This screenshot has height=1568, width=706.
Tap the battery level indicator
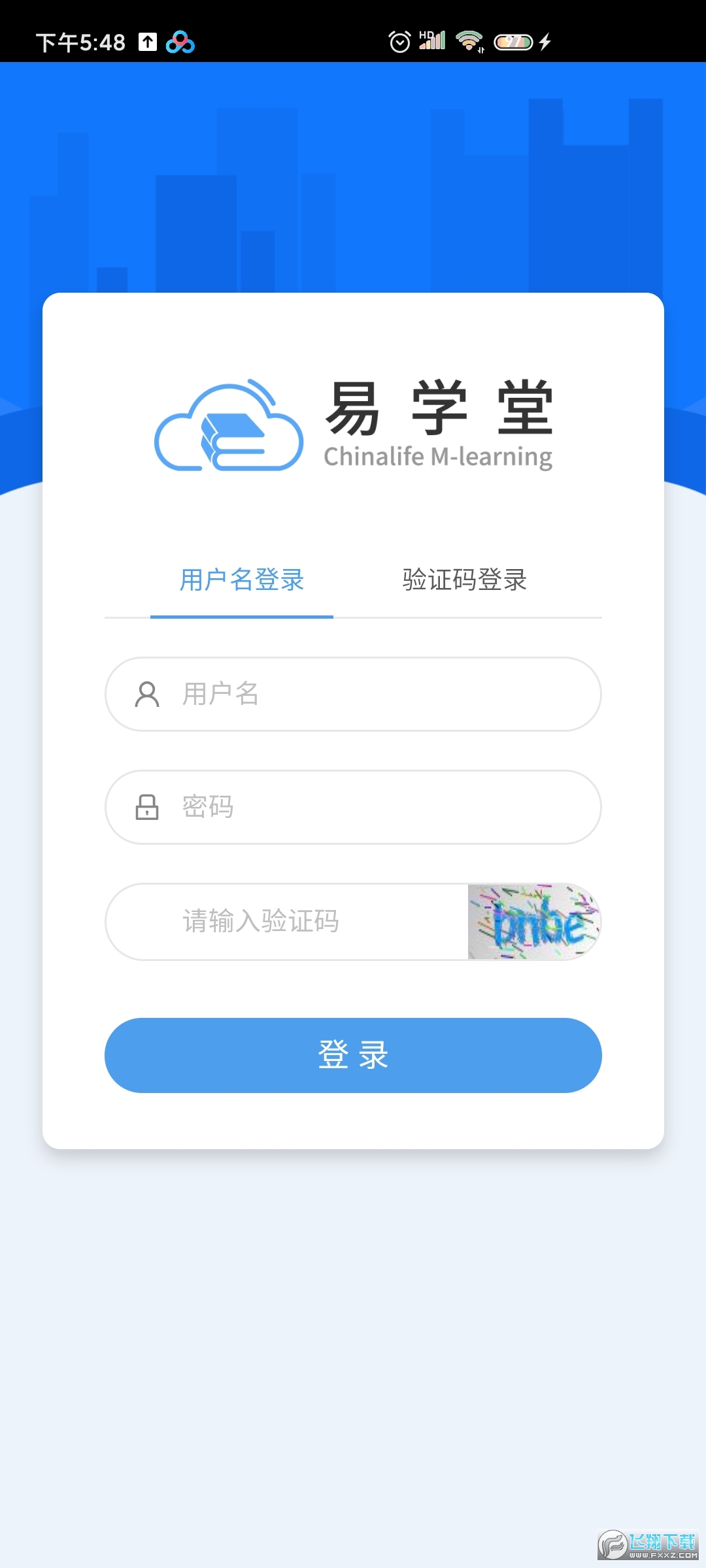coord(514,41)
